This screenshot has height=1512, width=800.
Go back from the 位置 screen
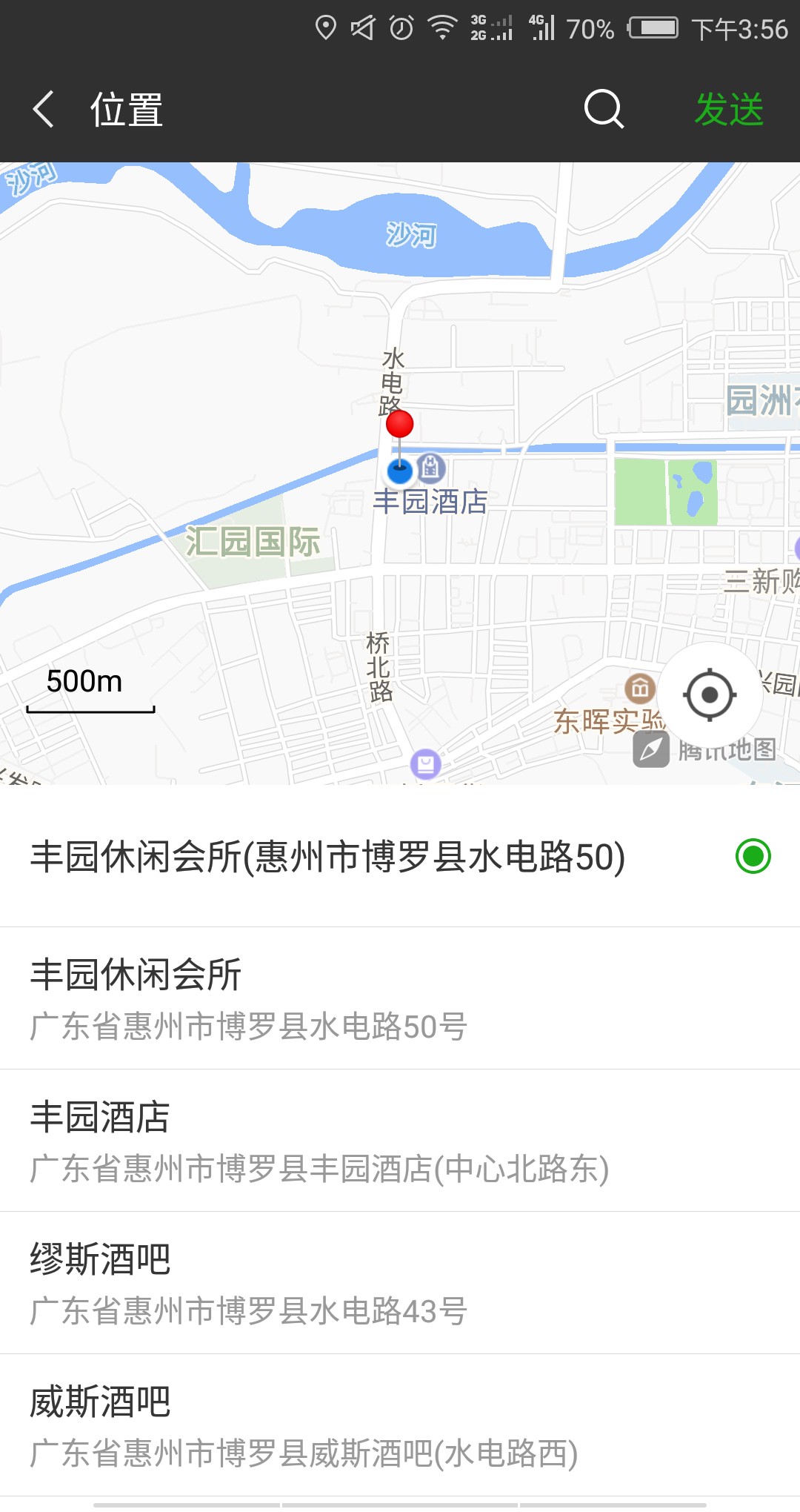(x=44, y=110)
